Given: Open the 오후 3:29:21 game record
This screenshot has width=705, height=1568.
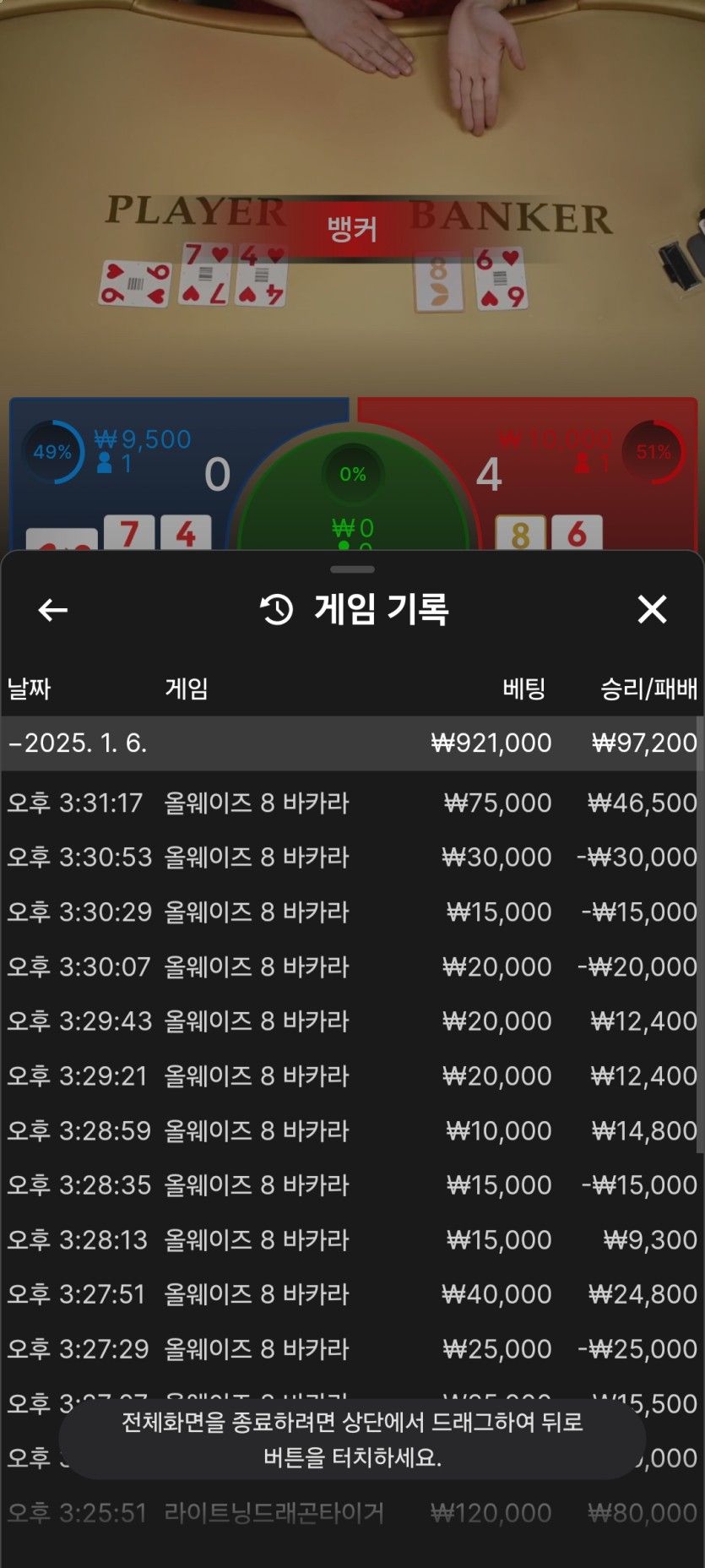Looking at the screenshot, I should (351, 1076).
